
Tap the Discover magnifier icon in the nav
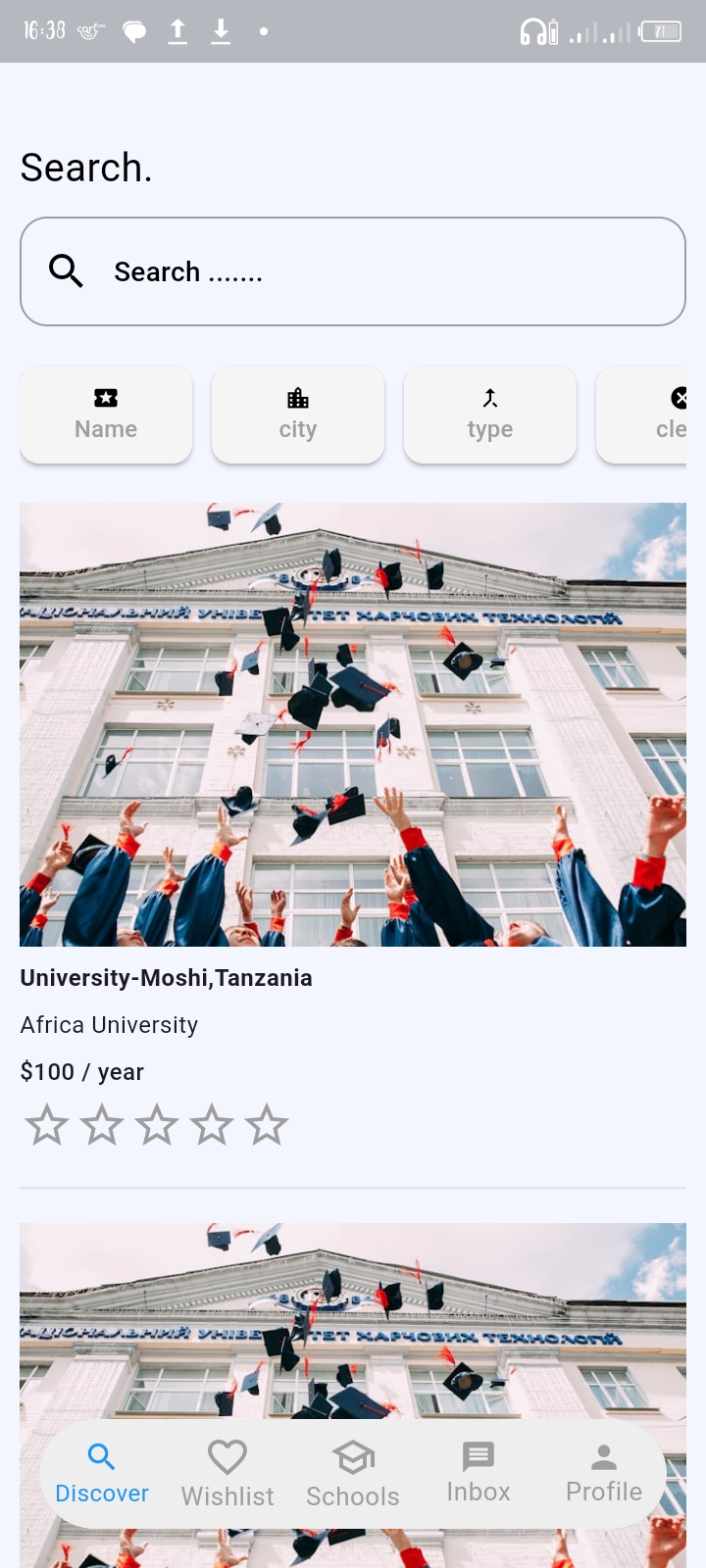click(x=101, y=1457)
